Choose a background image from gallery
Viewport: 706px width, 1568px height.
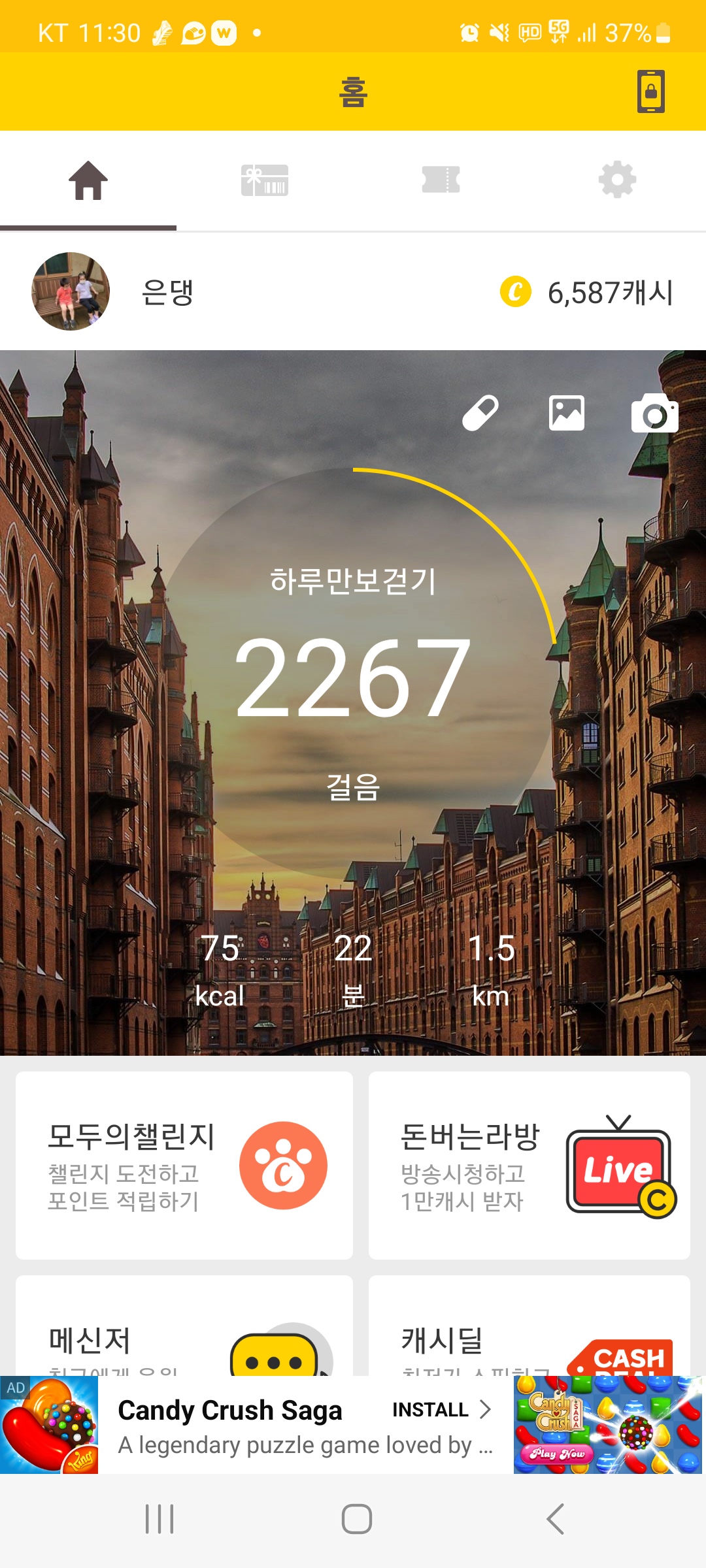567,413
